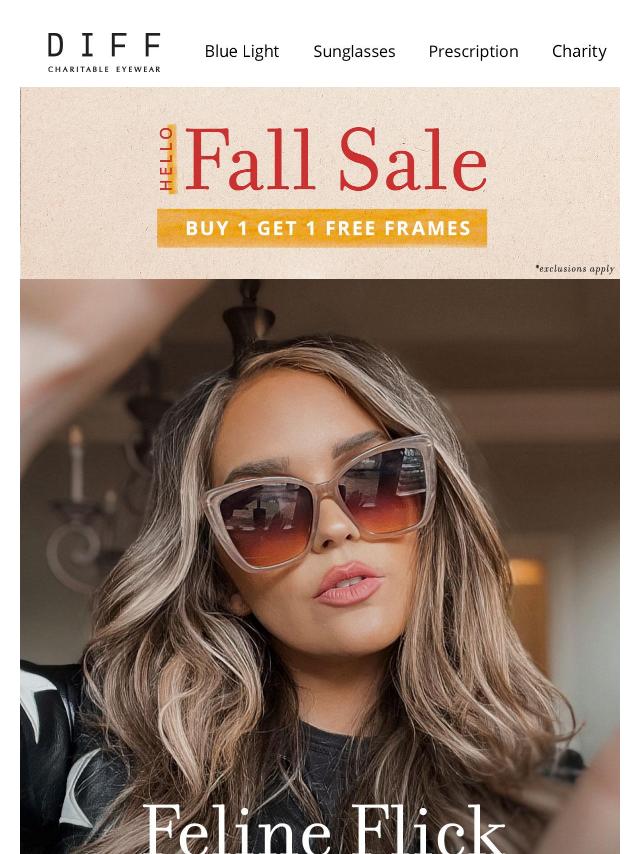Viewport: 640px width, 854px height.
Task: Open the Fall Sale banner
Action: pos(320,183)
